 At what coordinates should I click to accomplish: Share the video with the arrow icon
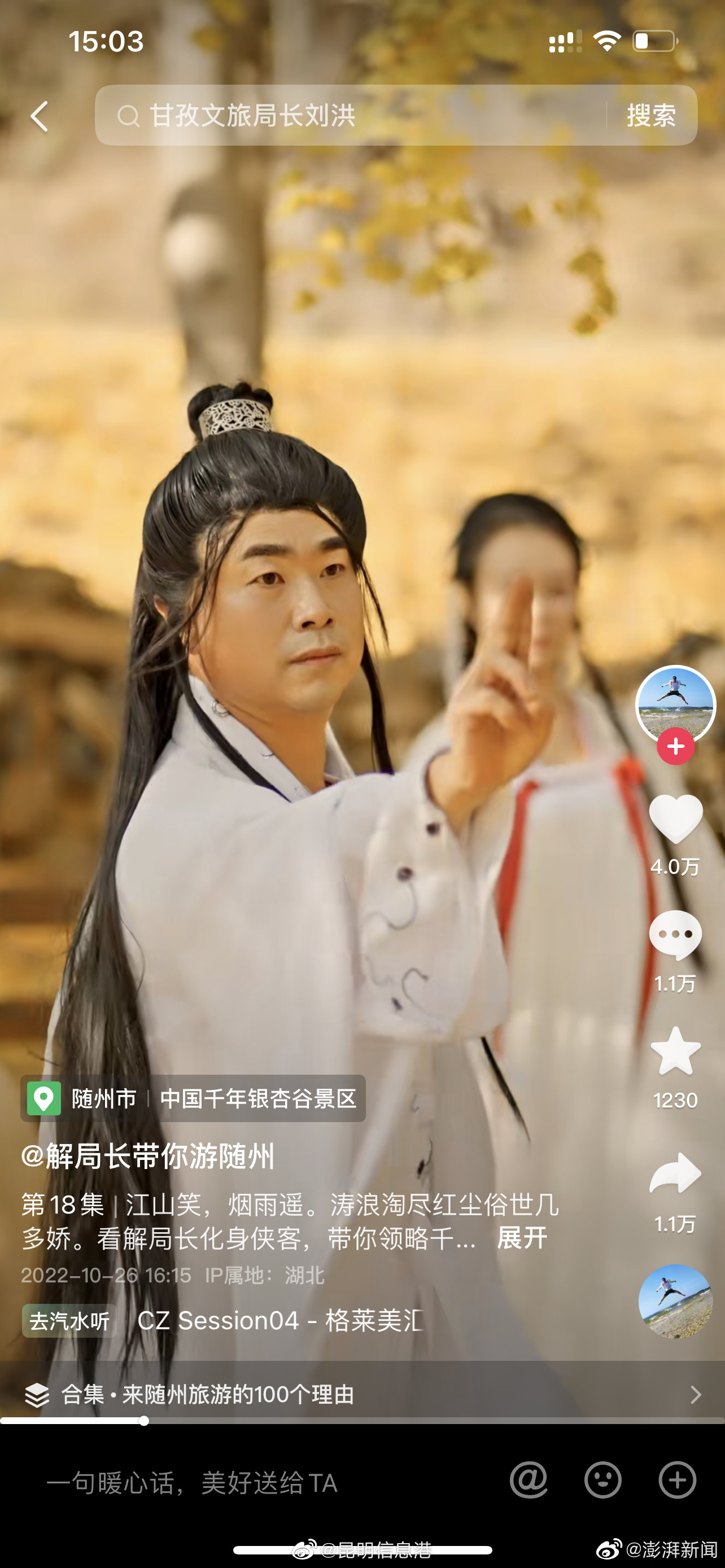coord(675,1173)
